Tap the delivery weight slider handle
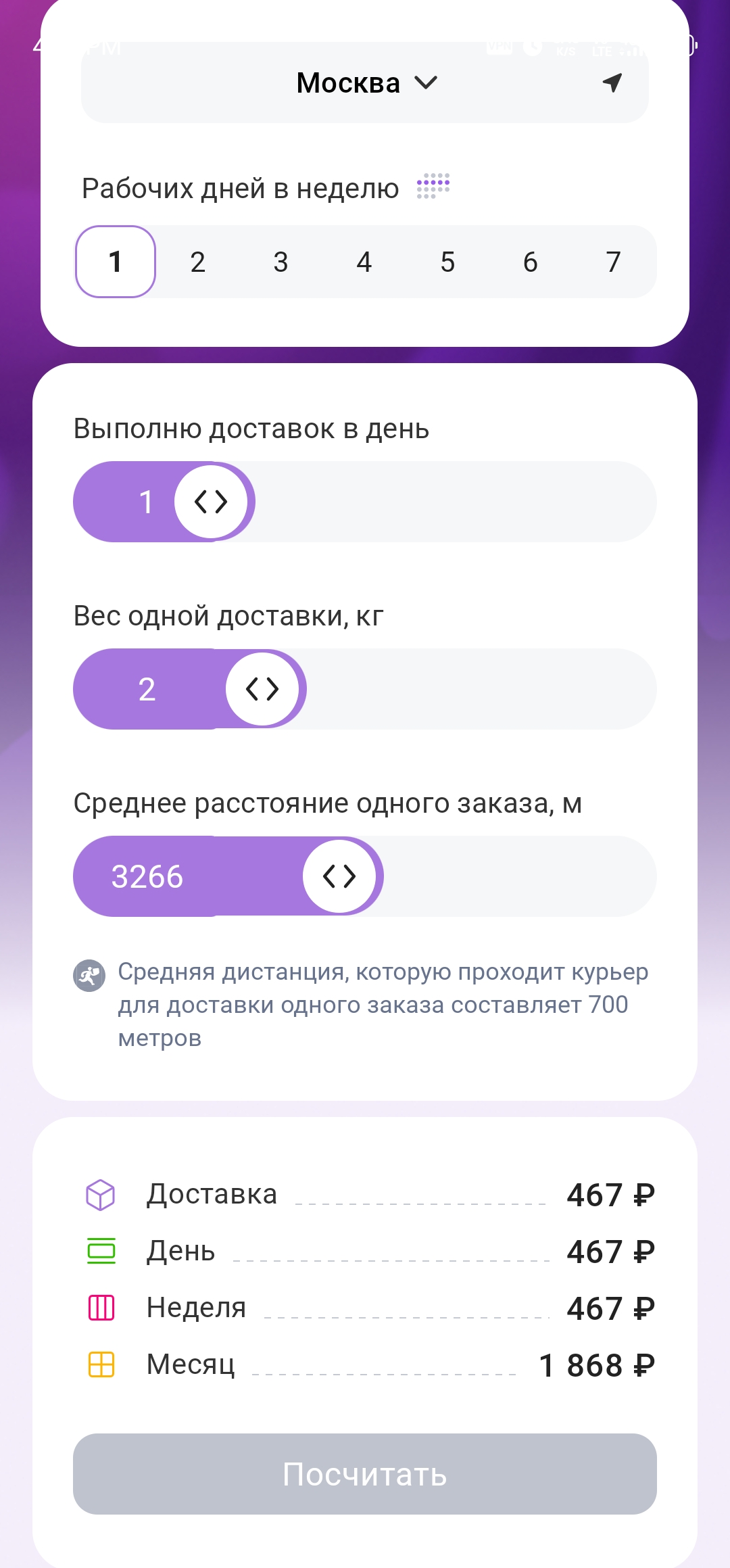 point(262,689)
